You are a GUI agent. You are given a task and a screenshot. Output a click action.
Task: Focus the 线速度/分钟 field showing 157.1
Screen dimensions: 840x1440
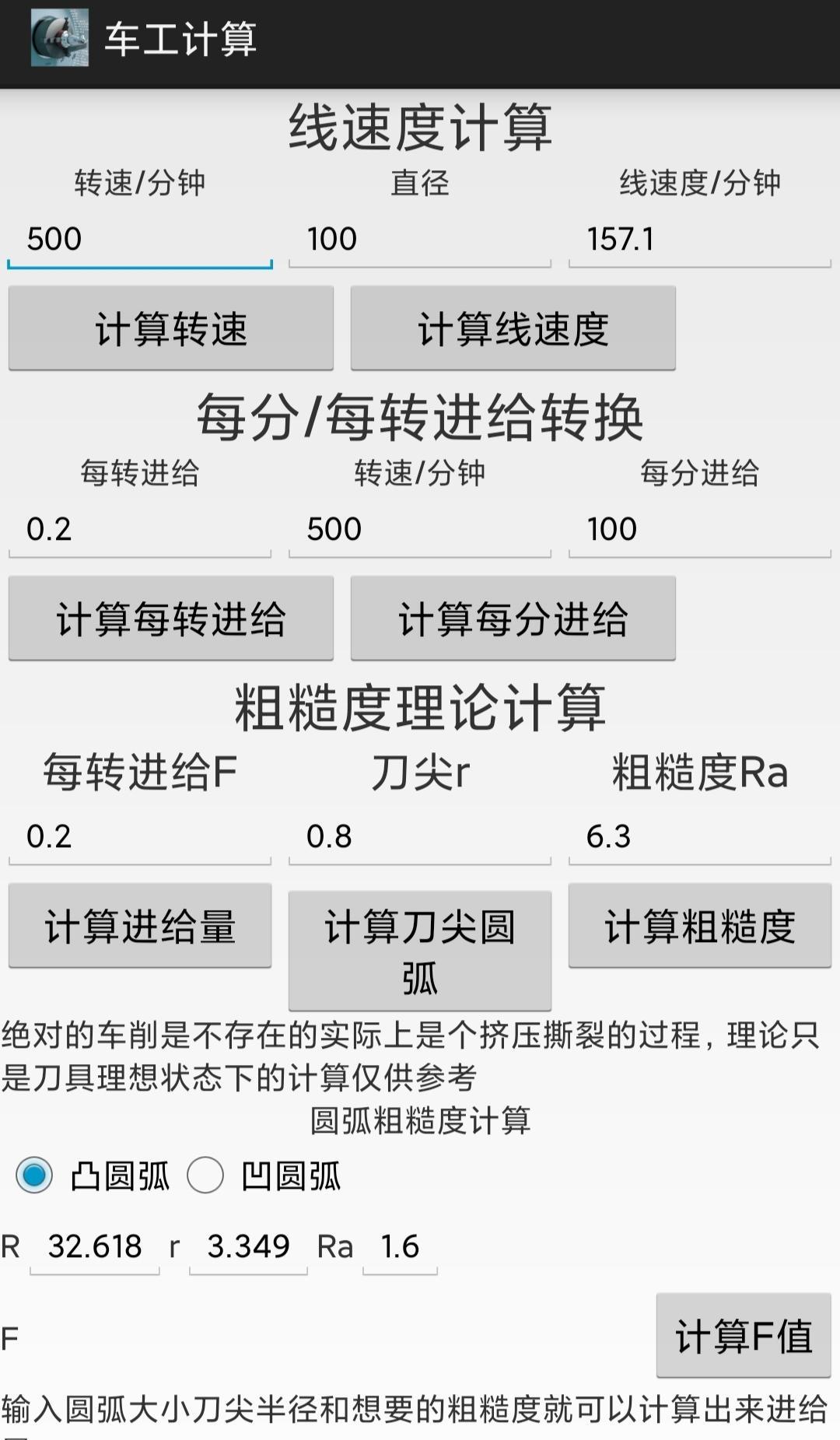click(699, 240)
